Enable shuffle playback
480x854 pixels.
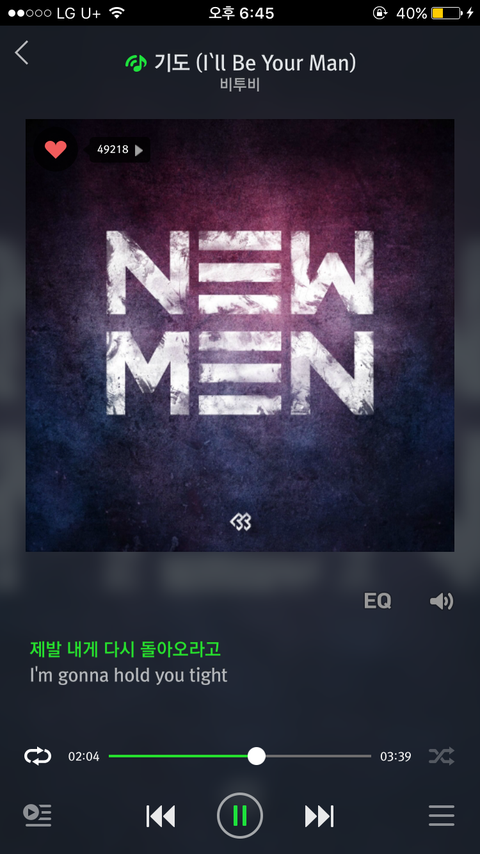point(441,756)
